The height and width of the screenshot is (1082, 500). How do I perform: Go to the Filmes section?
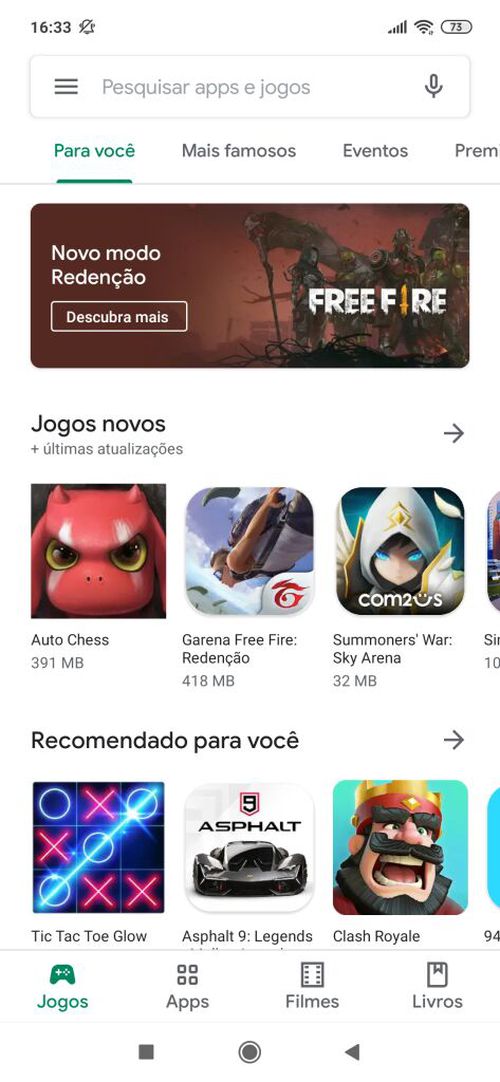(312, 987)
